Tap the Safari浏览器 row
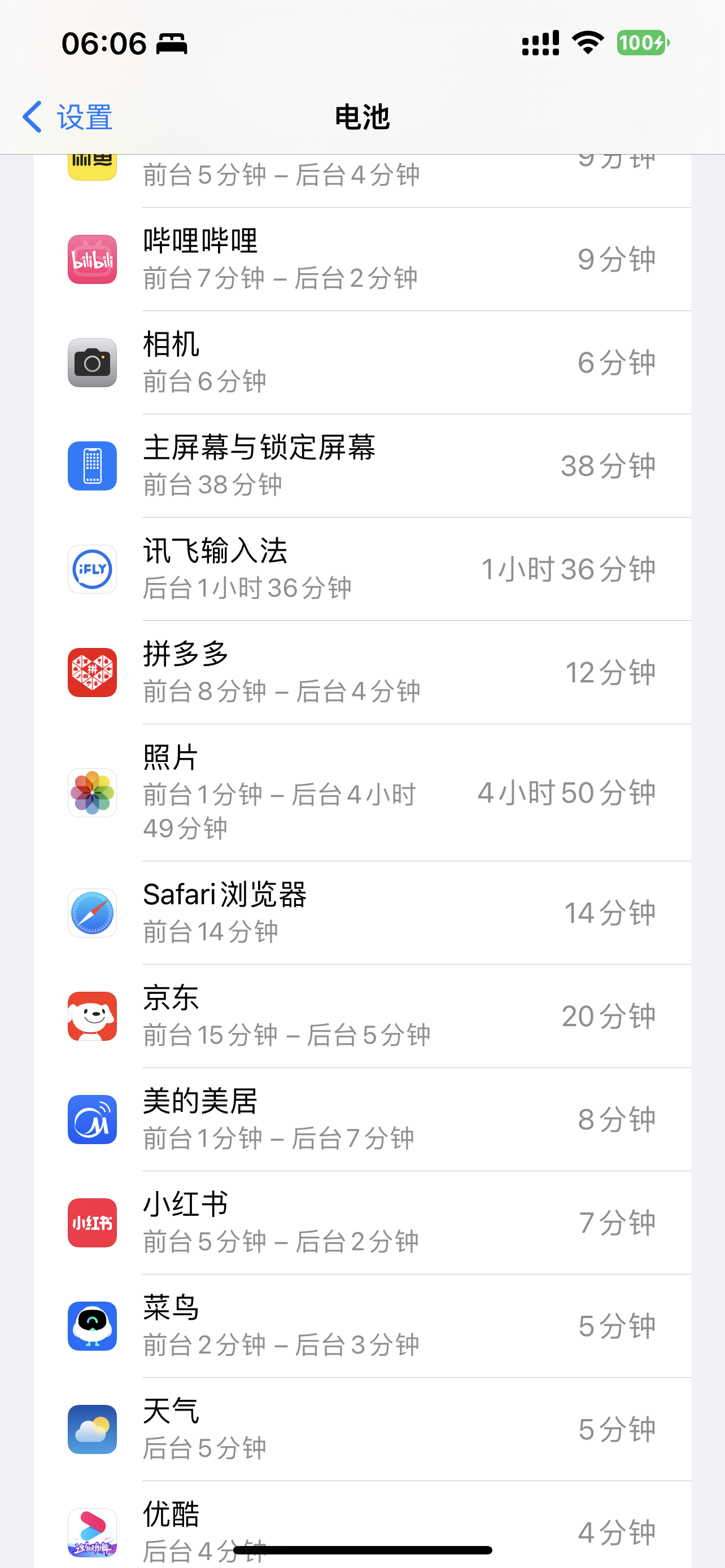 click(362, 913)
